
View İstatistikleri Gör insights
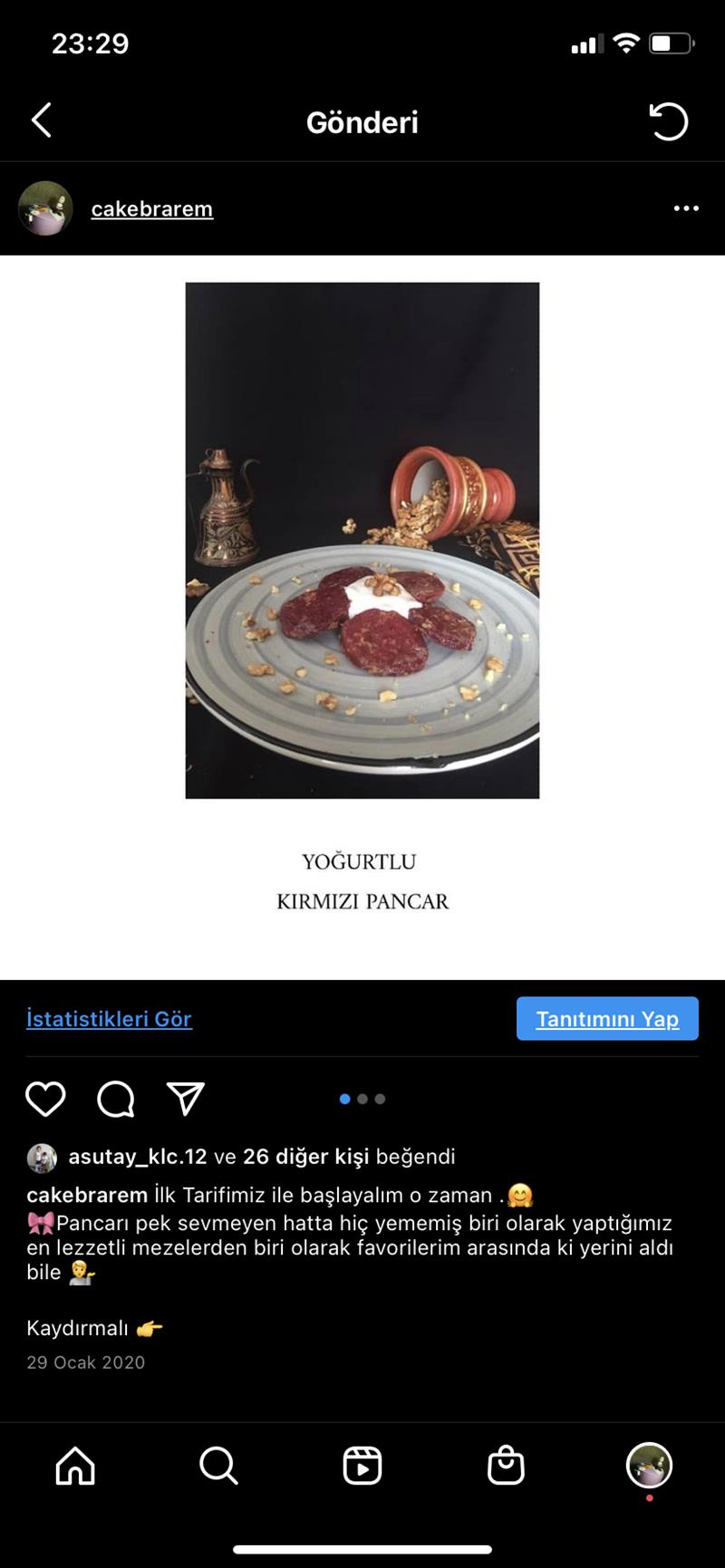tap(109, 1019)
